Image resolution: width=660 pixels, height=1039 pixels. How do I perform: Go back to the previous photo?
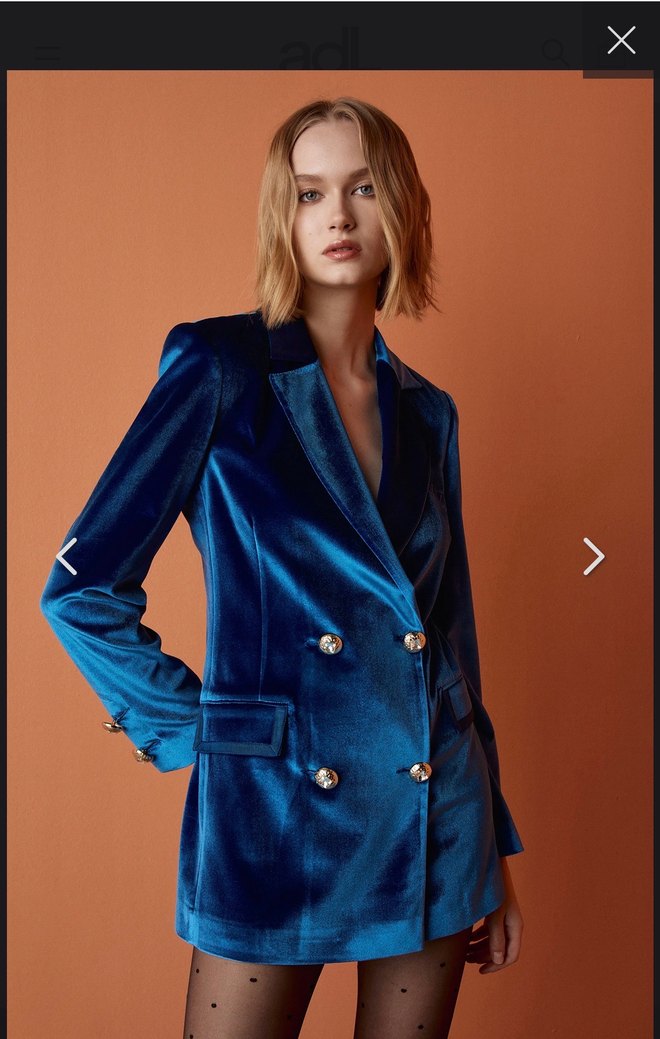(66, 557)
